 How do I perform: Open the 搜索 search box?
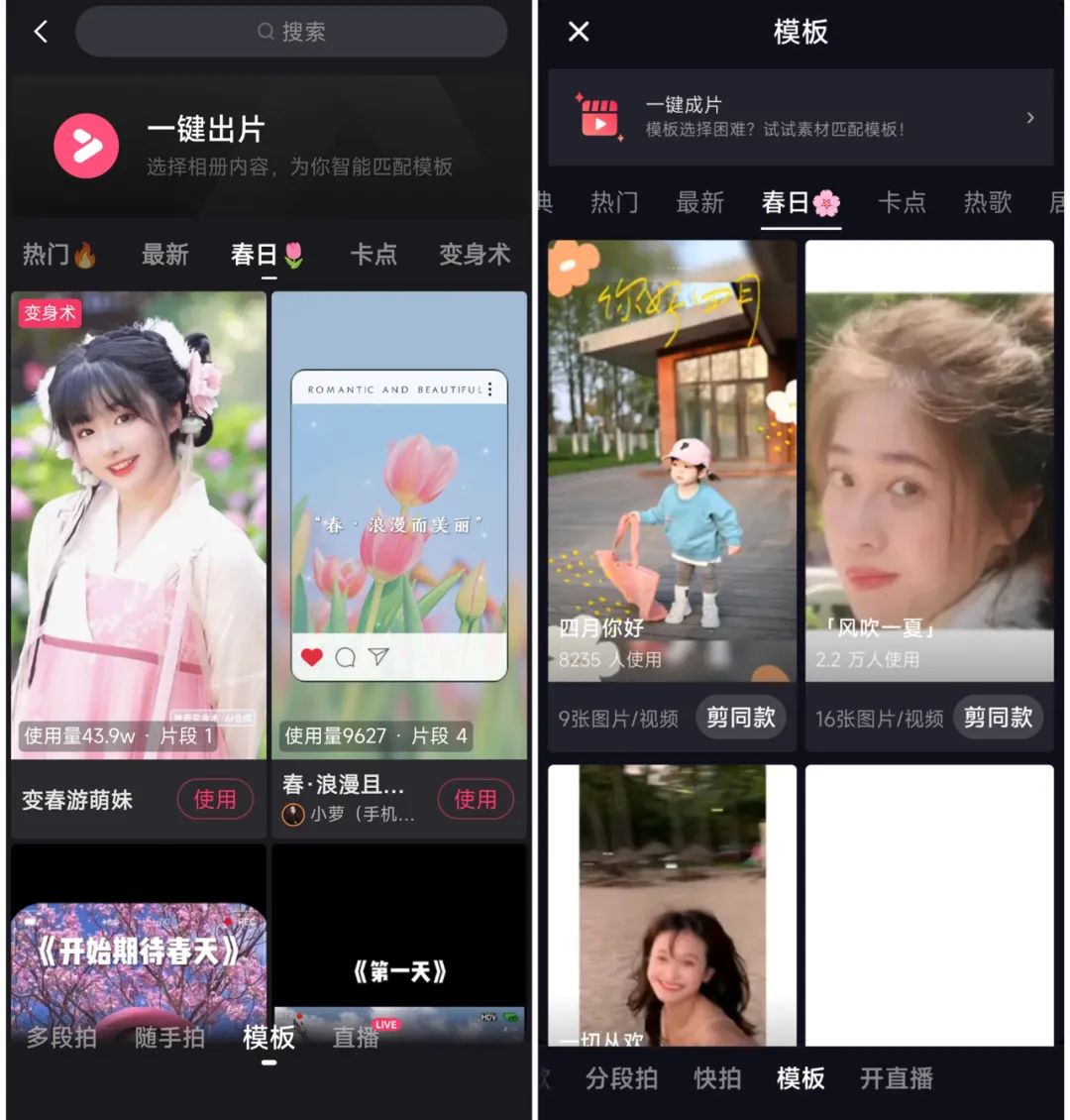pos(291,32)
